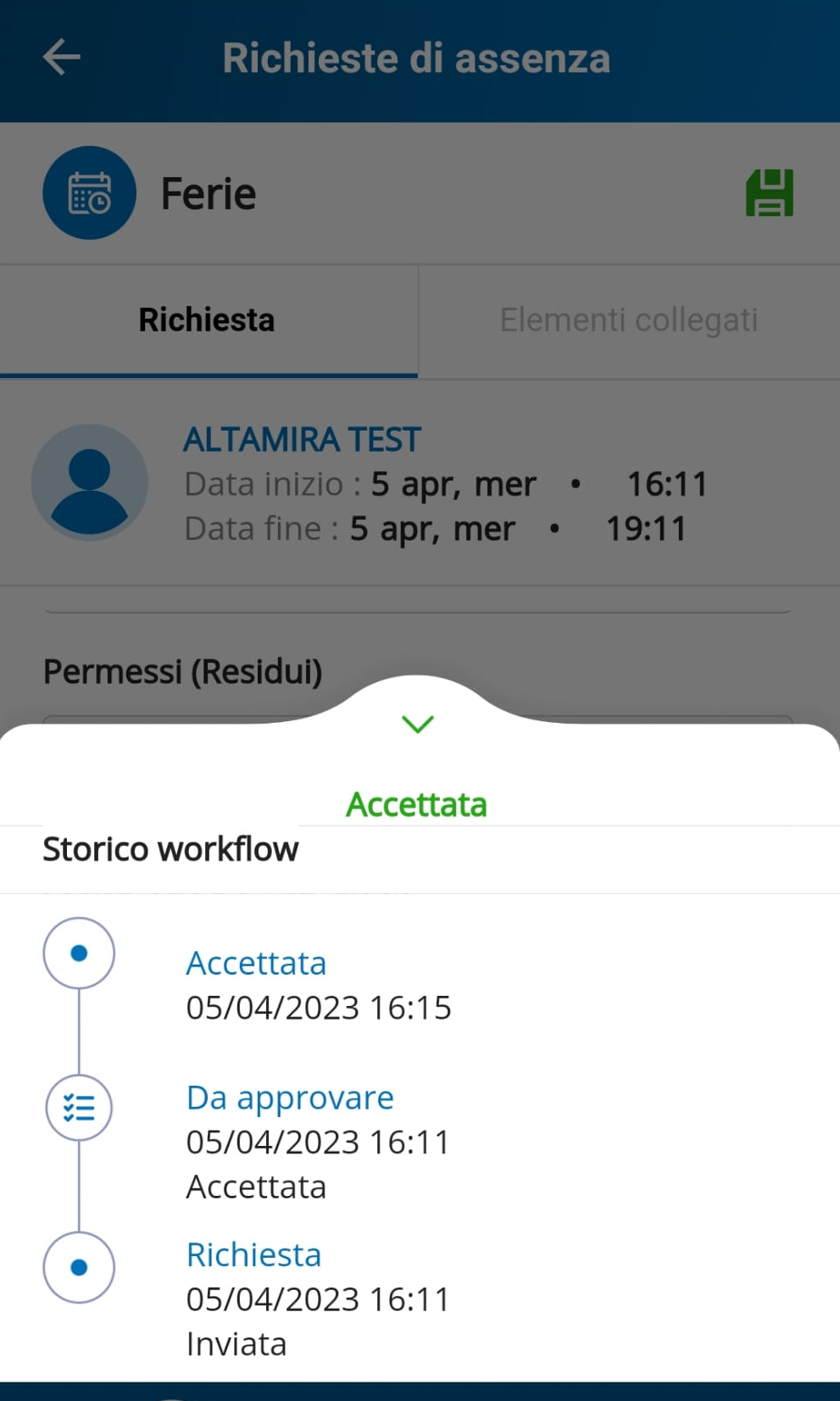Viewport: 840px width, 1401px height.
Task: Save the request with the floppy disk icon
Action: 770,193
